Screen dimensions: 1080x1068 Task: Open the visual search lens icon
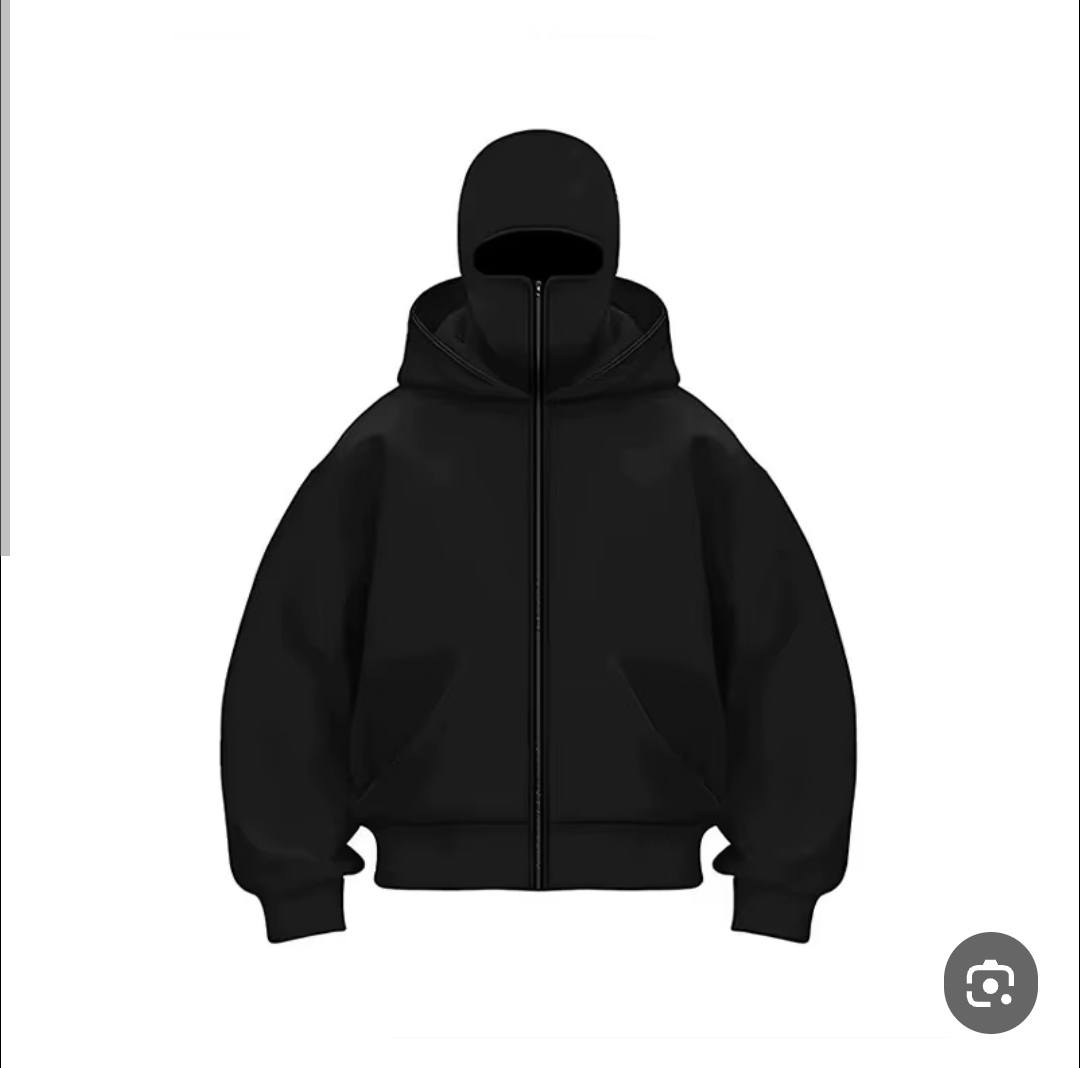[990, 983]
